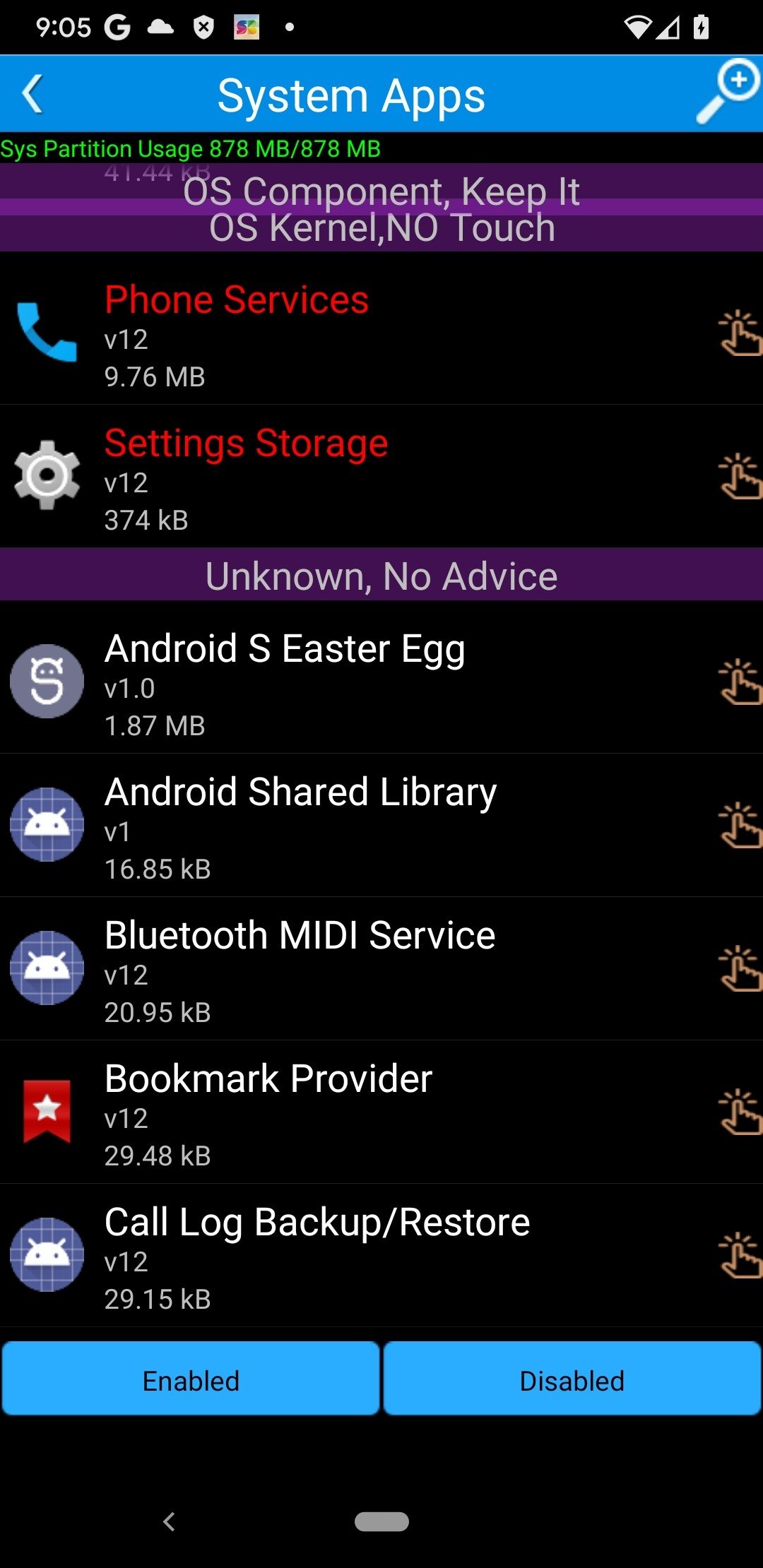Tap the home pill in the navigation bar
The image size is (763, 1568).
pos(381,1521)
